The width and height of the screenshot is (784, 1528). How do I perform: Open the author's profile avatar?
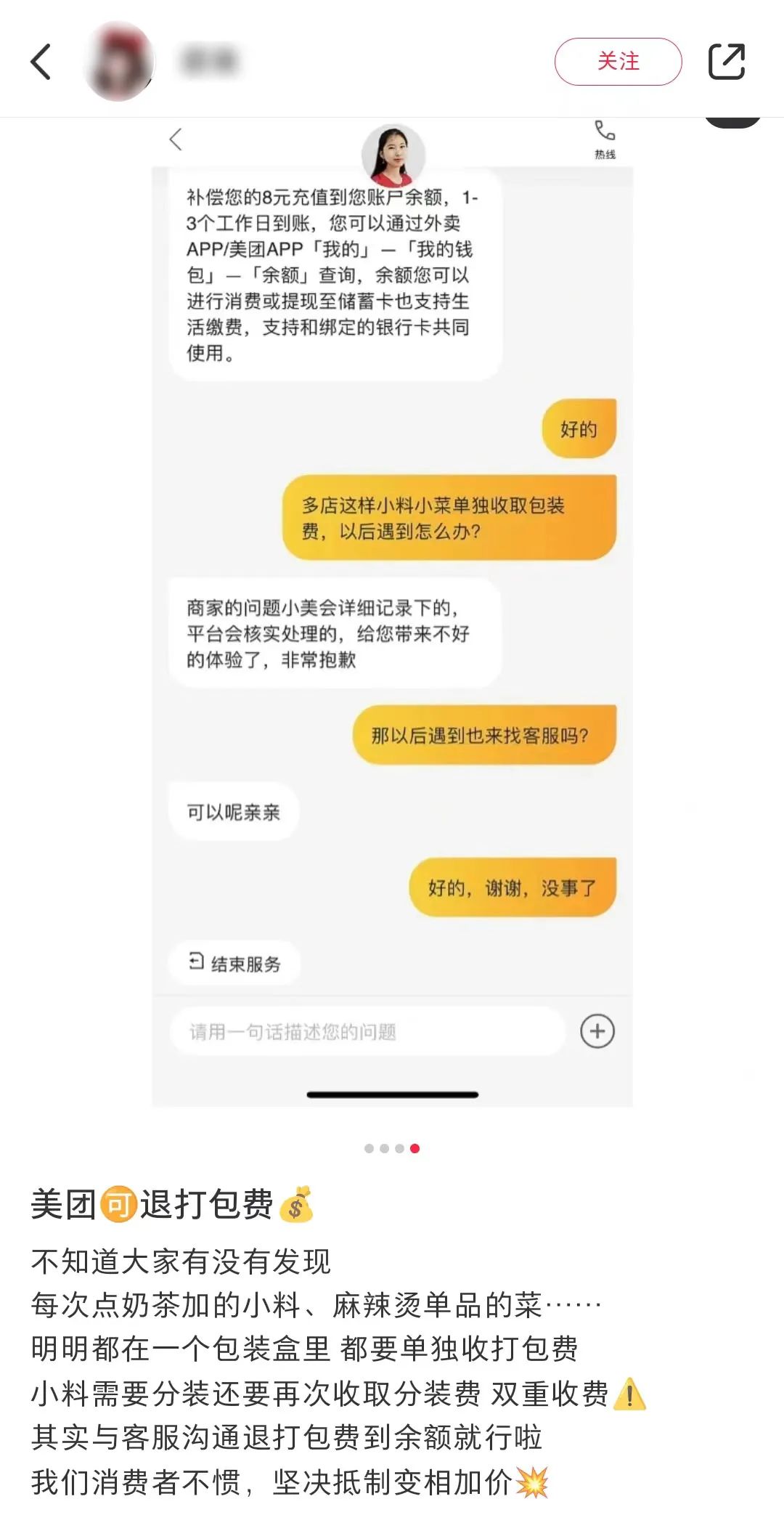(x=120, y=62)
